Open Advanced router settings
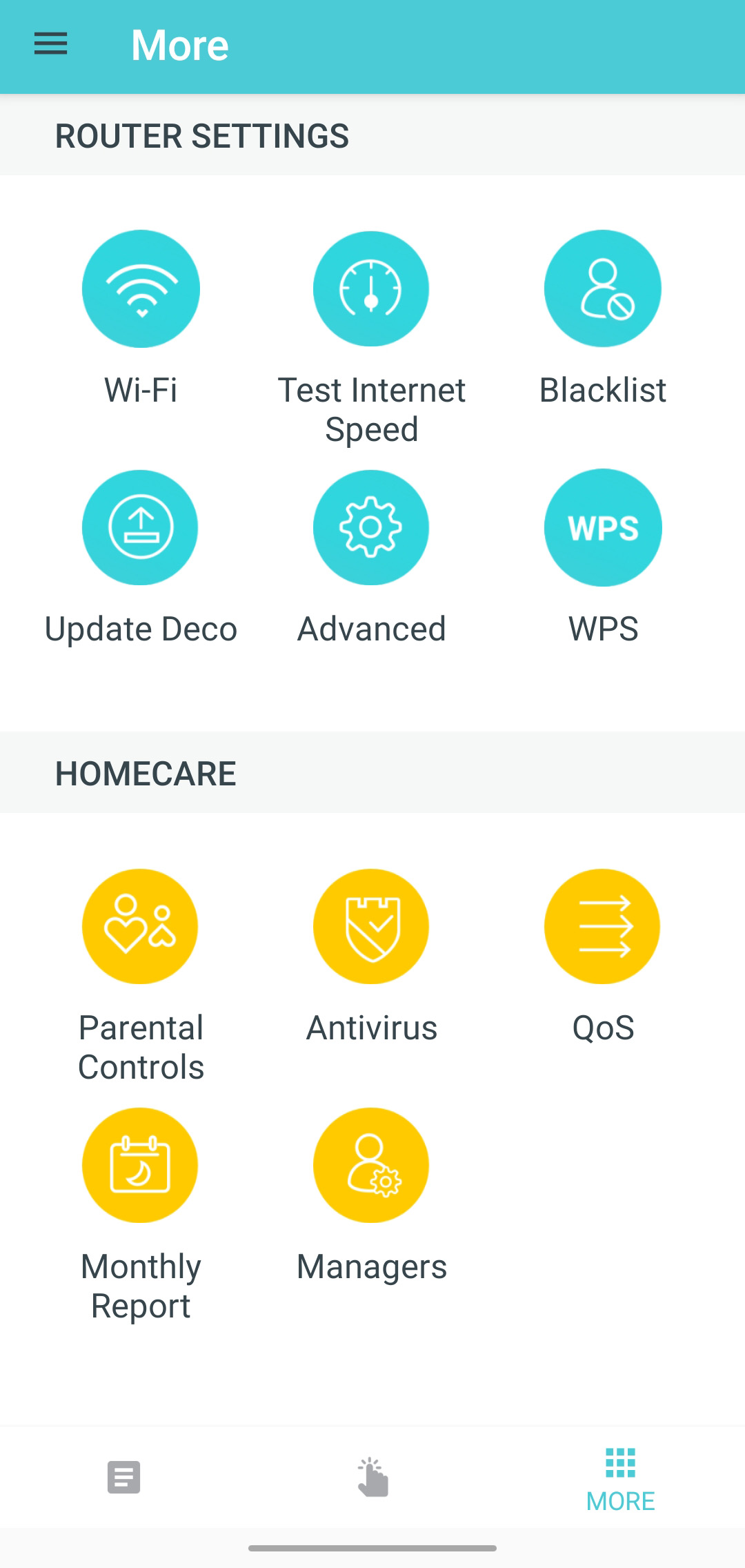This screenshot has width=745, height=1568. click(x=371, y=528)
